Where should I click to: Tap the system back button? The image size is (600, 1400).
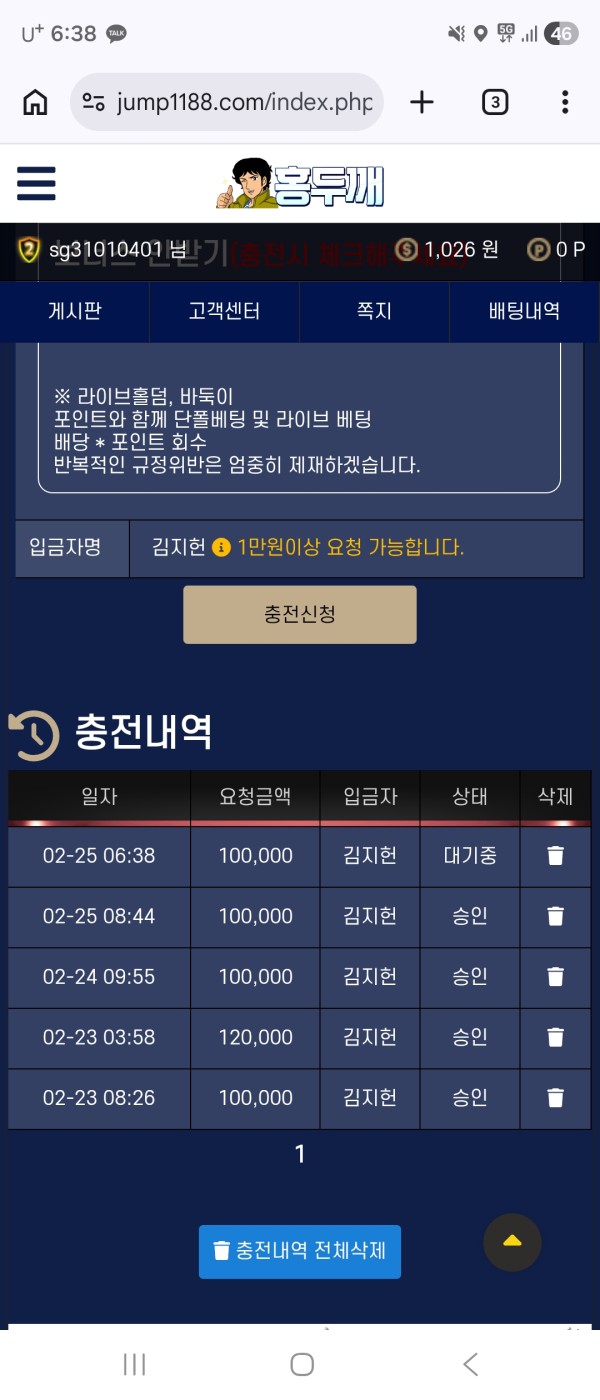click(x=470, y=1364)
